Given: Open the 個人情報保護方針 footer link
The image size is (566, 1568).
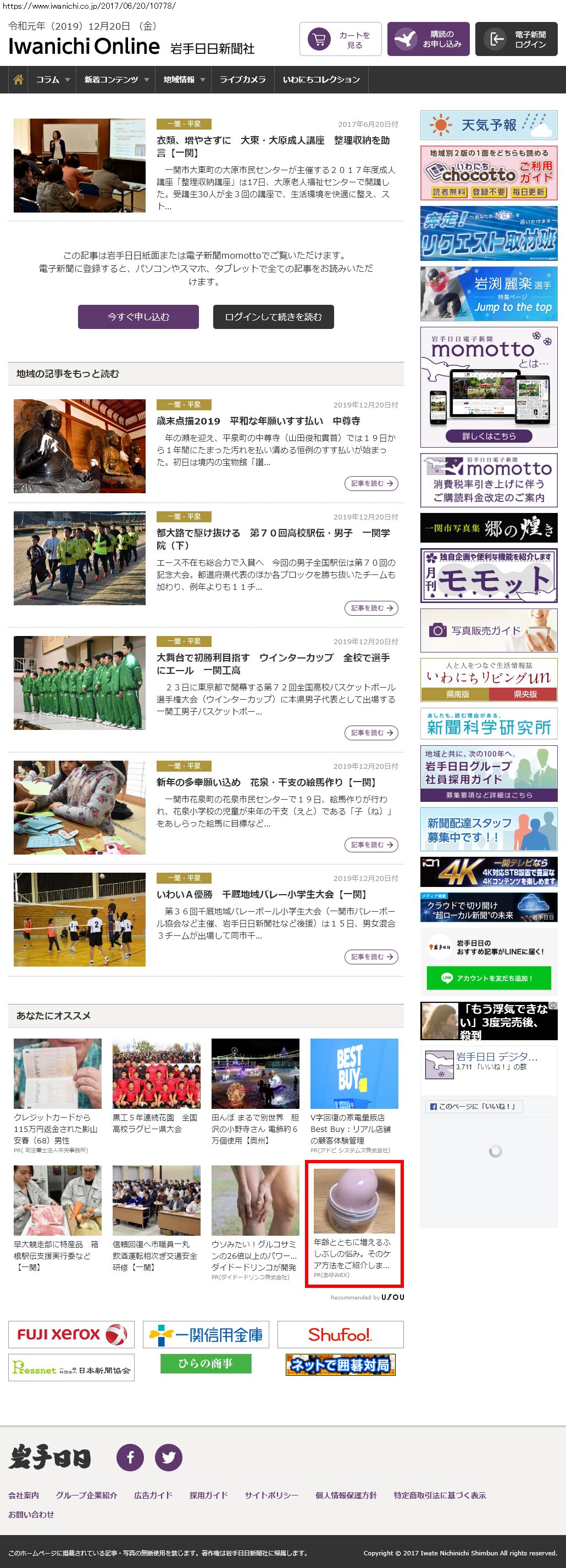Looking at the screenshot, I should [x=346, y=1495].
